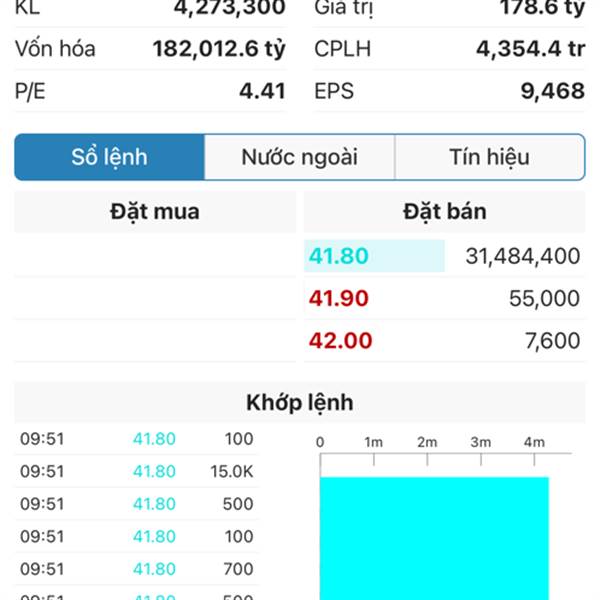Choose the 42.00 sell price row
Screen dimensions: 600x600
443,340
